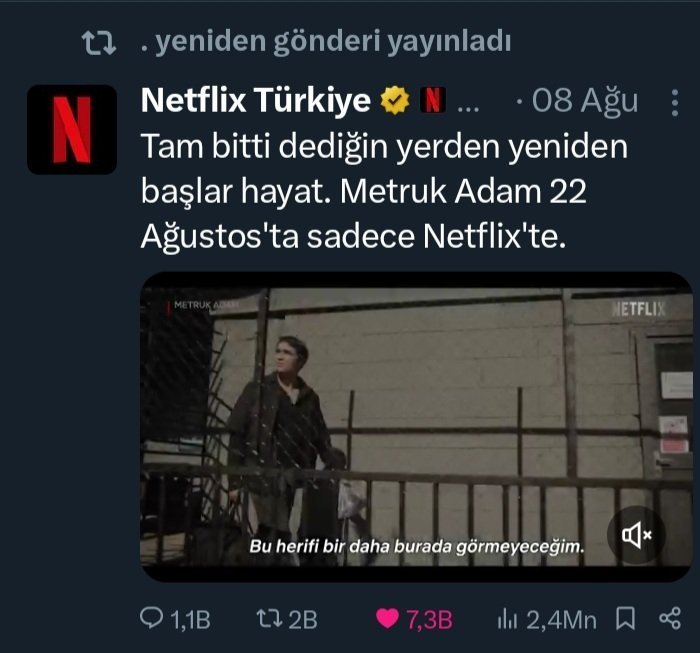Open the Netflix Türkiye account name
The image size is (700, 653).
[256, 100]
